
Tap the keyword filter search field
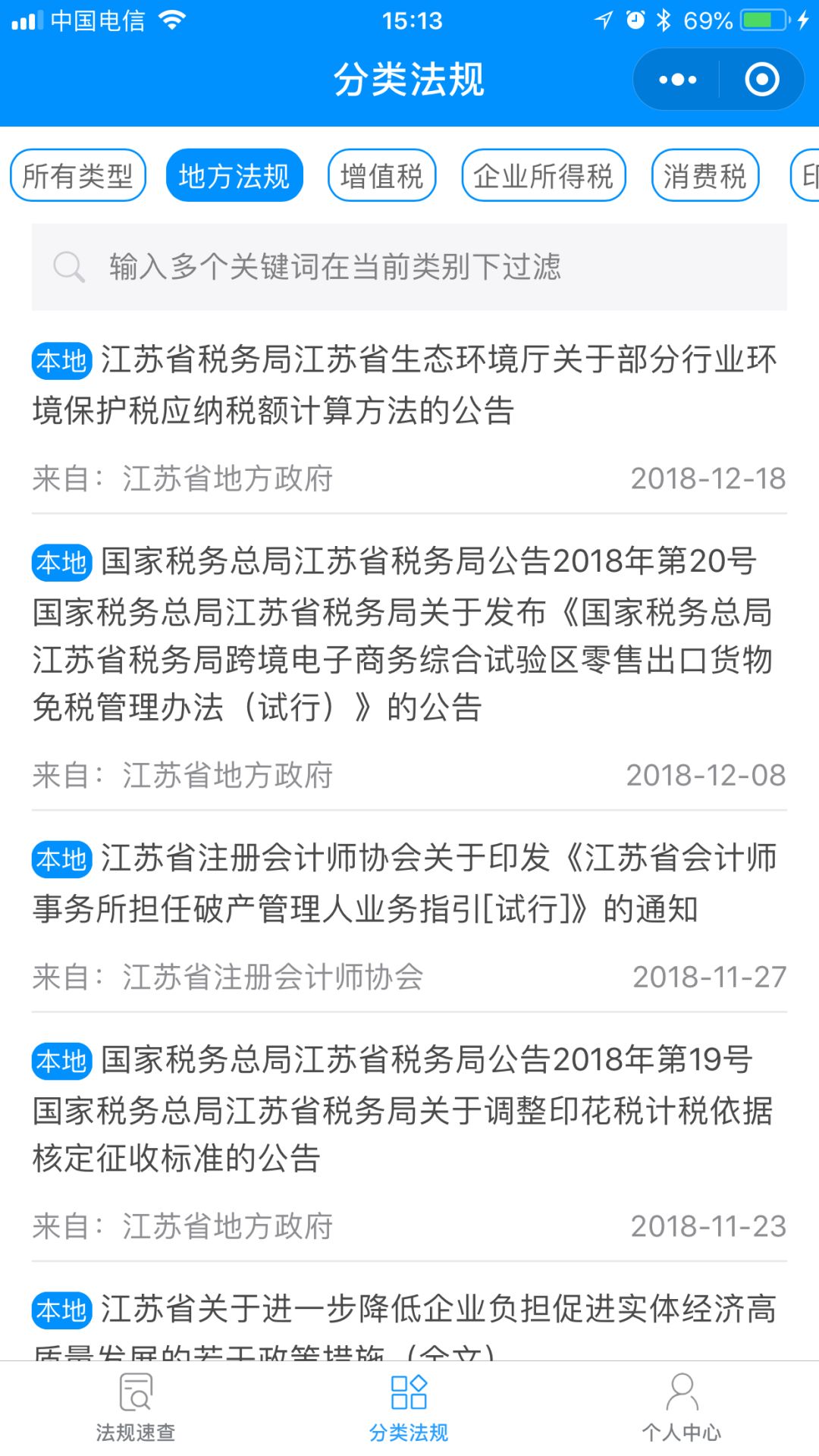[409, 267]
